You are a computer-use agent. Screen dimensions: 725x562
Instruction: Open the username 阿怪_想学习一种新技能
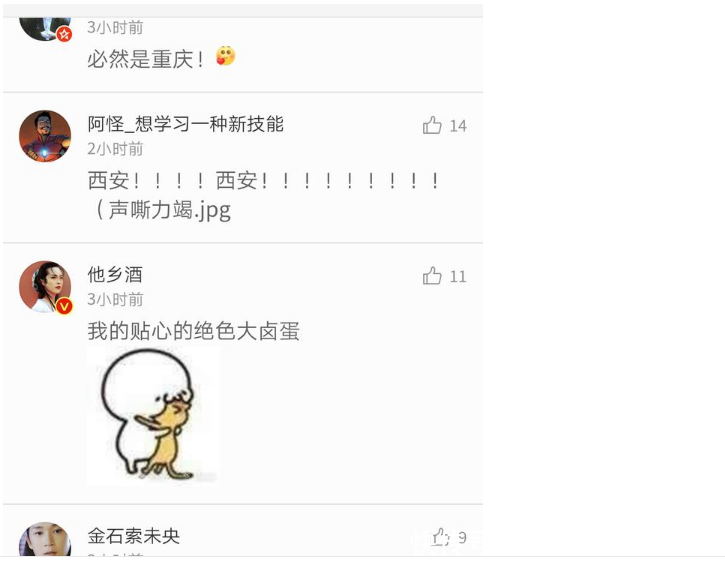click(185, 124)
